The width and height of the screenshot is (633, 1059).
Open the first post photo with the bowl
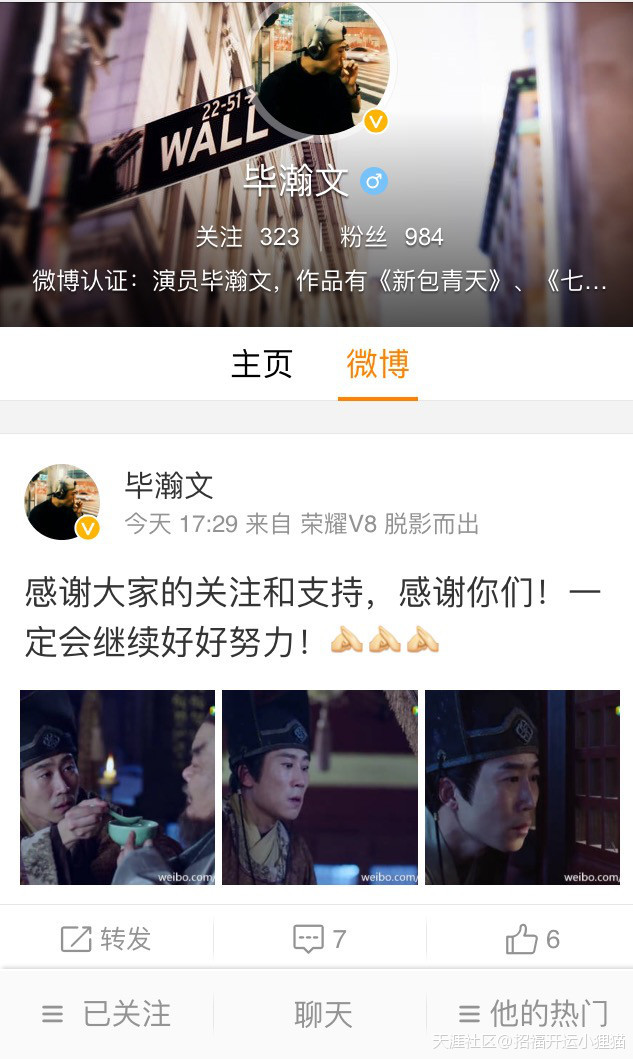pyautogui.click(x=117, y=787)
